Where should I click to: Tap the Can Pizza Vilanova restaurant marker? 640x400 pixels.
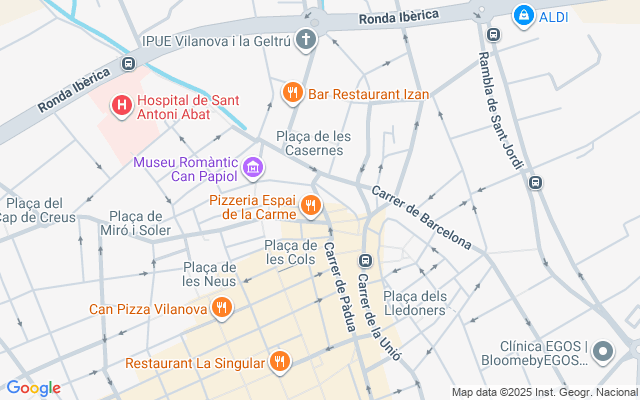point(223,308)
